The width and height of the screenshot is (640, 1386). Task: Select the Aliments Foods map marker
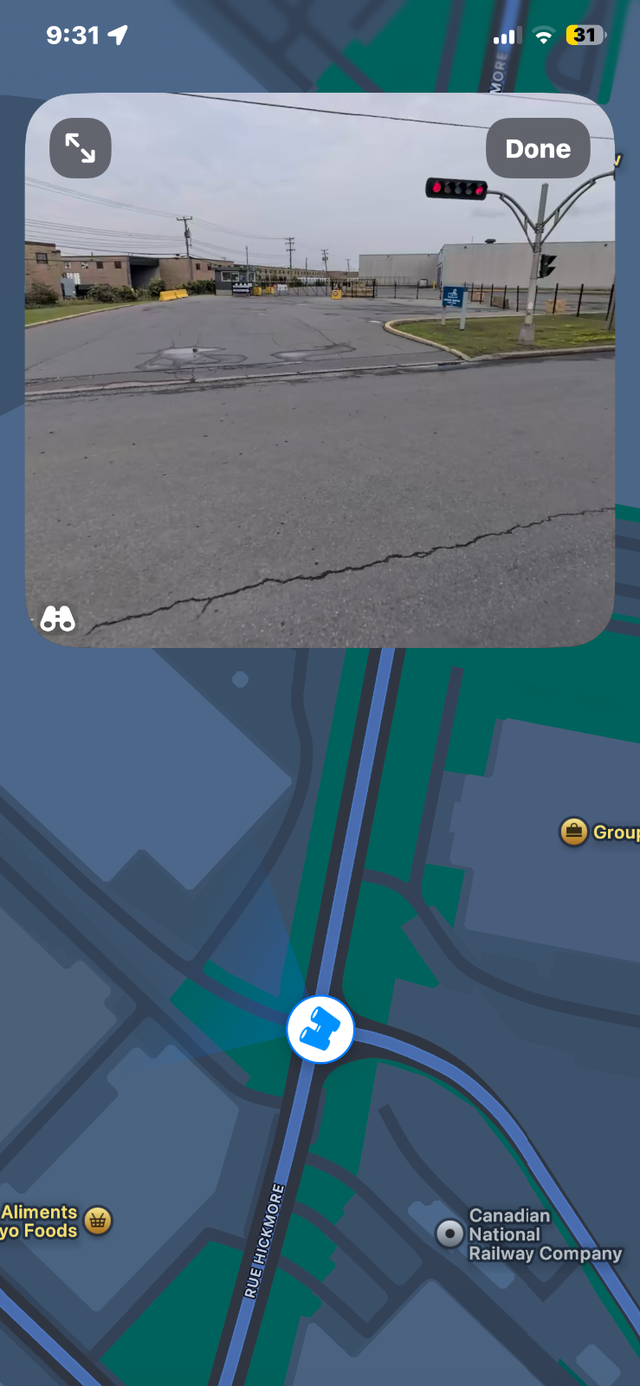(97, 1220)
